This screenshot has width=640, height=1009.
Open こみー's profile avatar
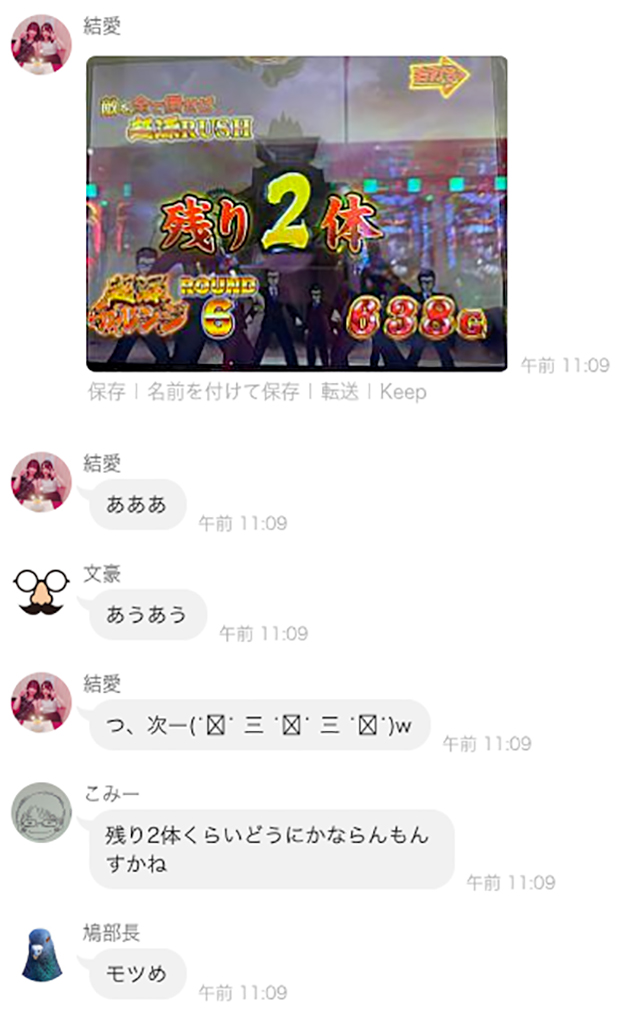[x=41, y=812]
